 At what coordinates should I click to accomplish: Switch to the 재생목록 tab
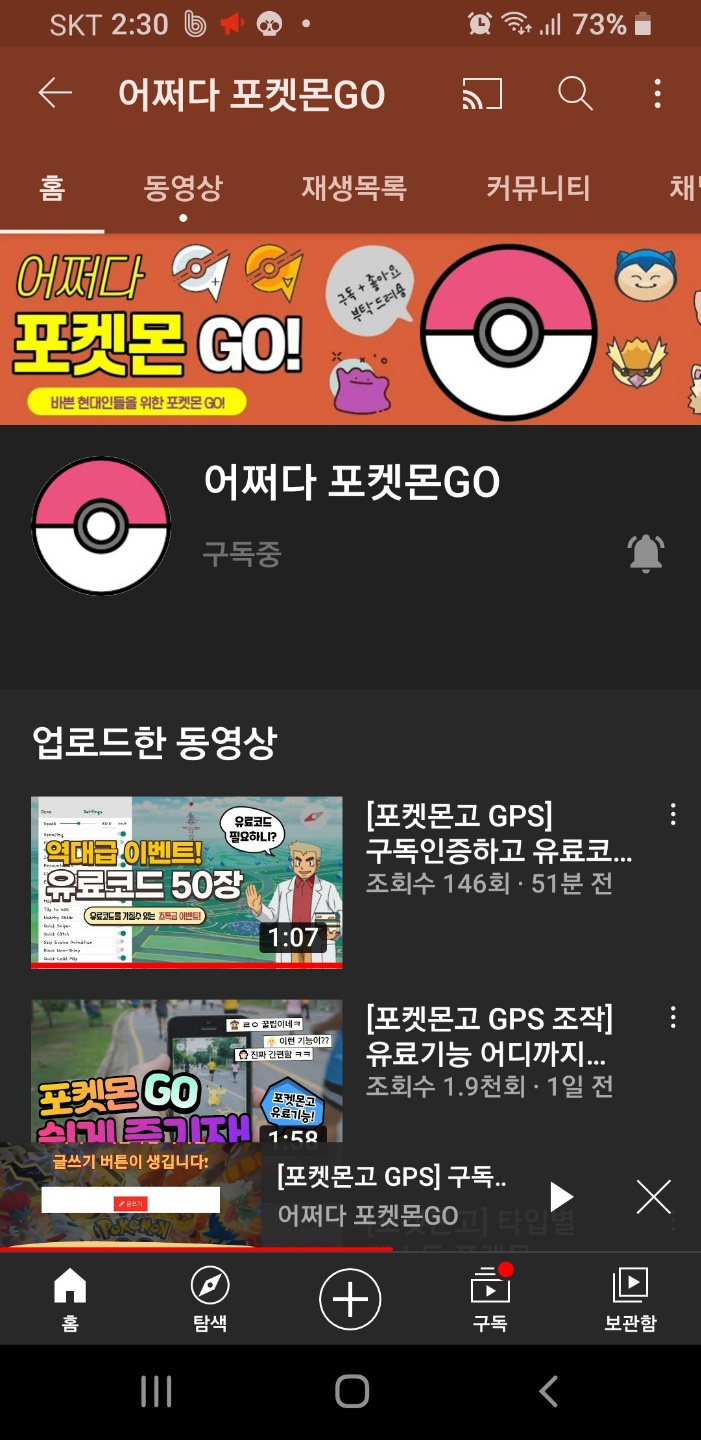[354, 187]
